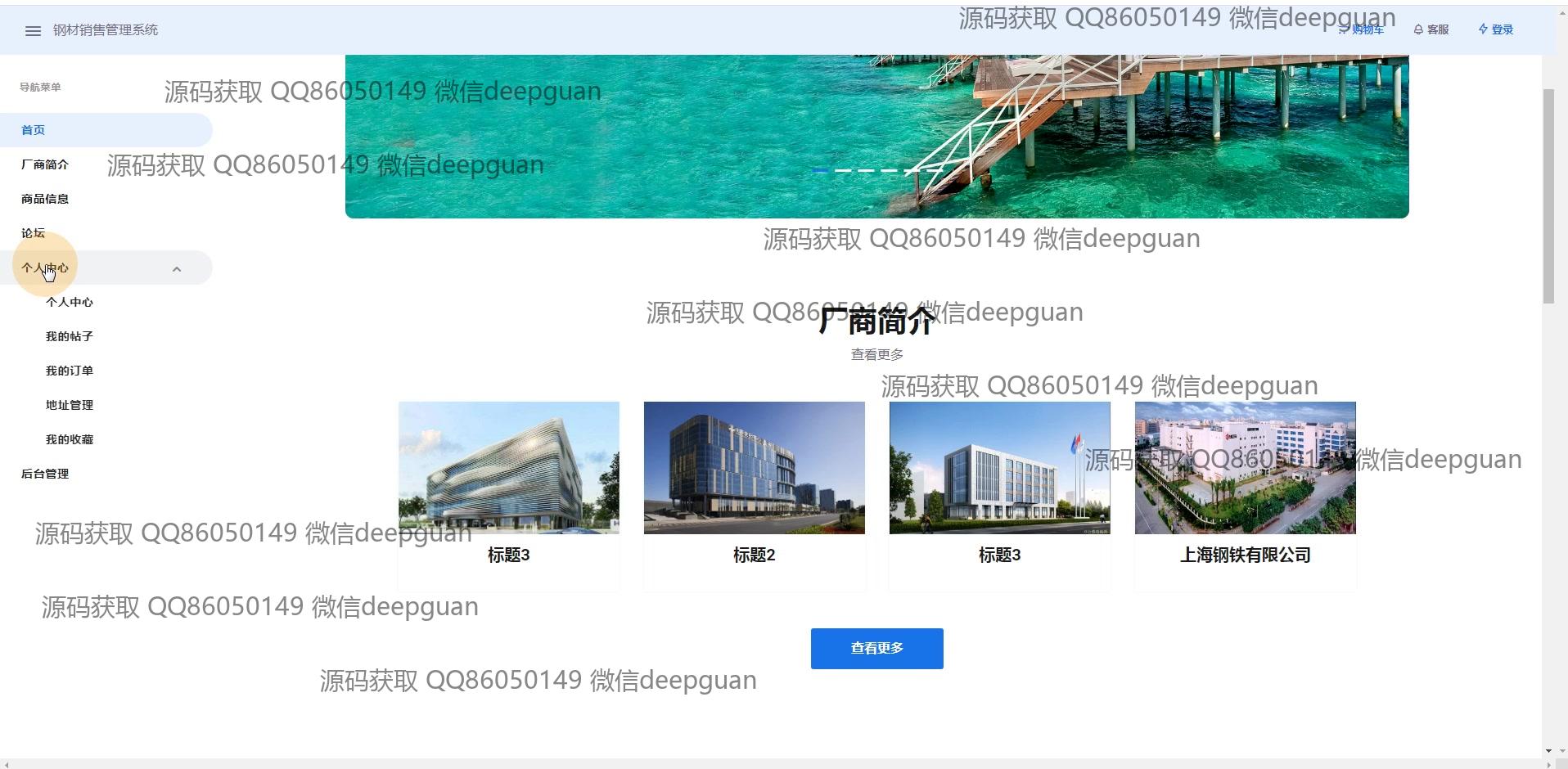View 我的订单

point(70,371)
